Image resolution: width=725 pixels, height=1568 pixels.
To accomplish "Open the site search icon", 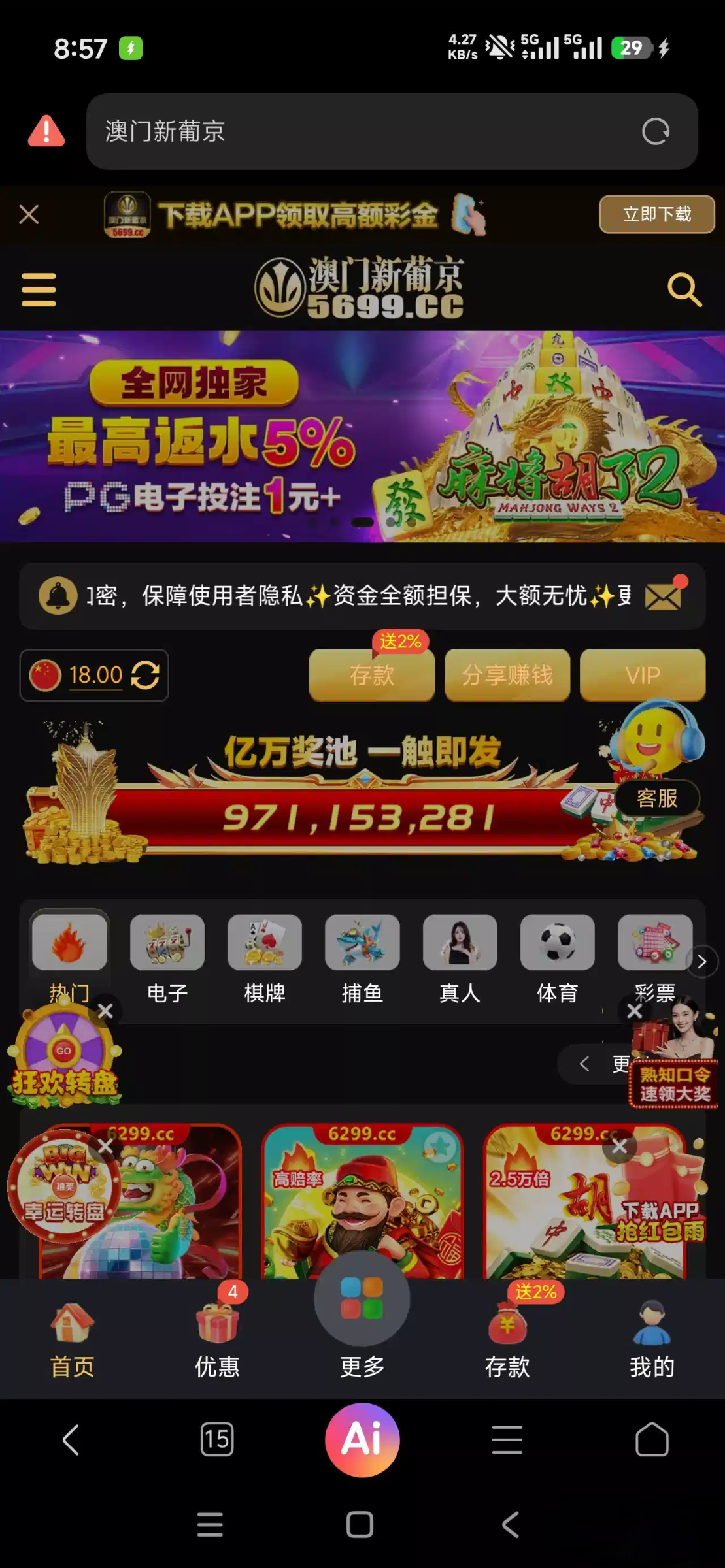I will [x=684, y=289].
